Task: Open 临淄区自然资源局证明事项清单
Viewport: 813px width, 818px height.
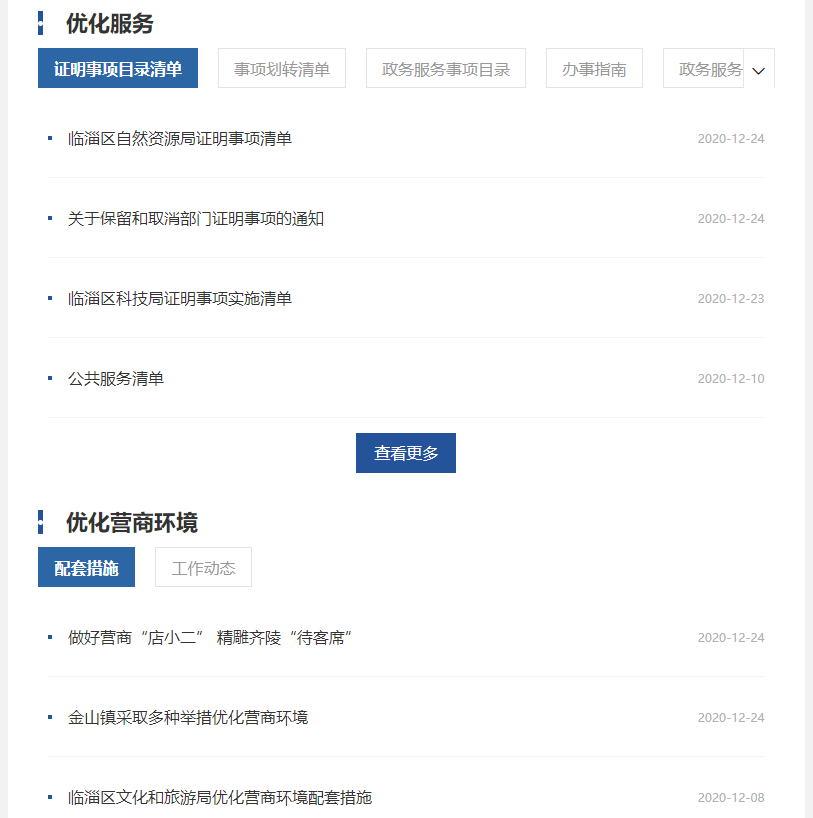Action: coord(180,139)
